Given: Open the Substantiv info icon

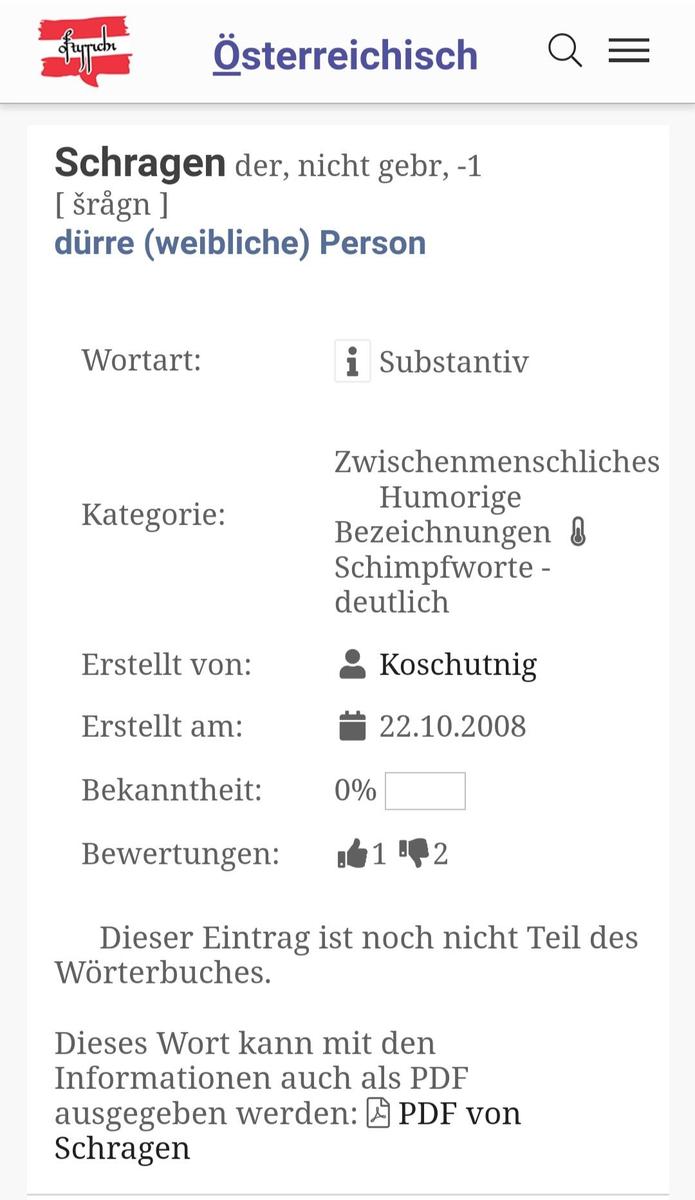Looking at the screenshot, I should click(x=352, y=362).
